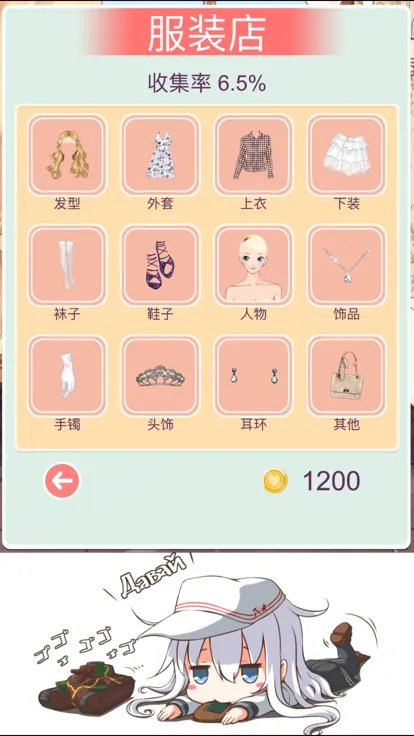Viewport: 414px width, 736px height.
Task: Select the 头饰 headwear category
Action: tap(160, 376)
